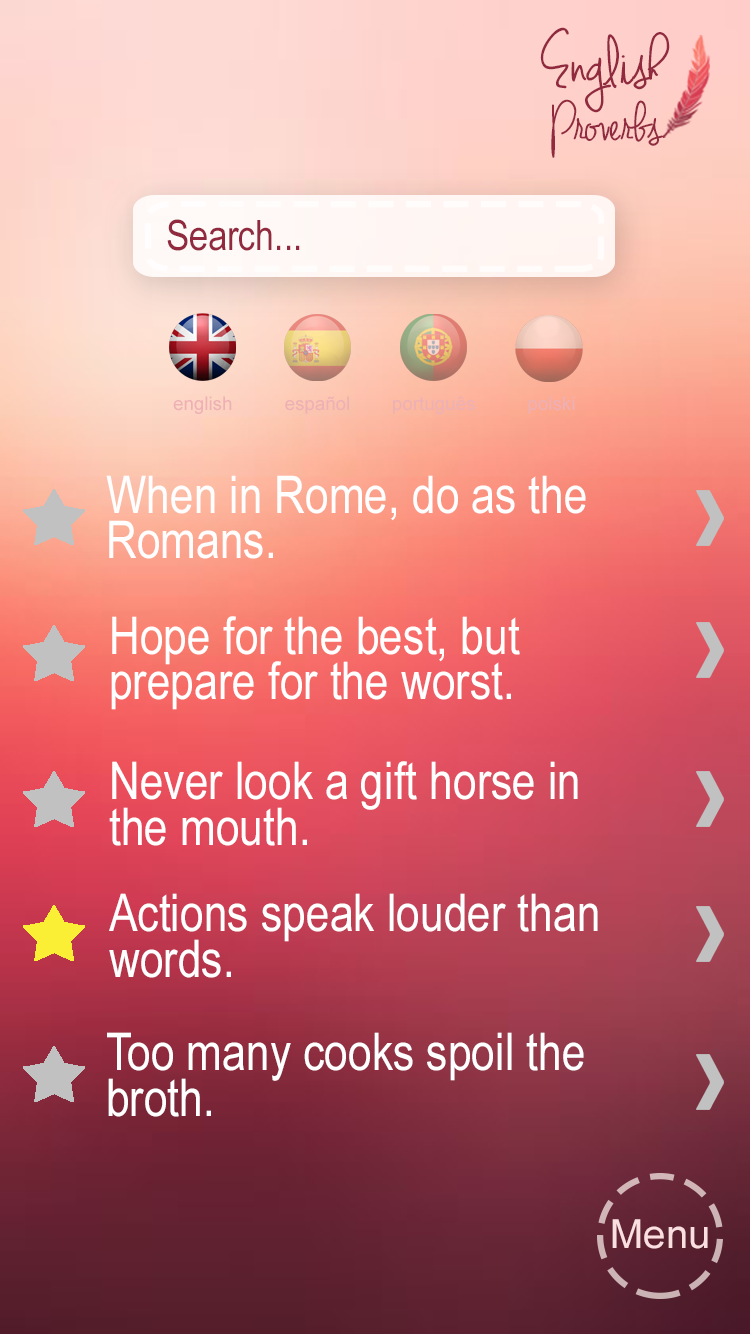Viewport: 750px width, 1334px height.
Task: Pick the Polish flag
Action: (x=549, y=347)
